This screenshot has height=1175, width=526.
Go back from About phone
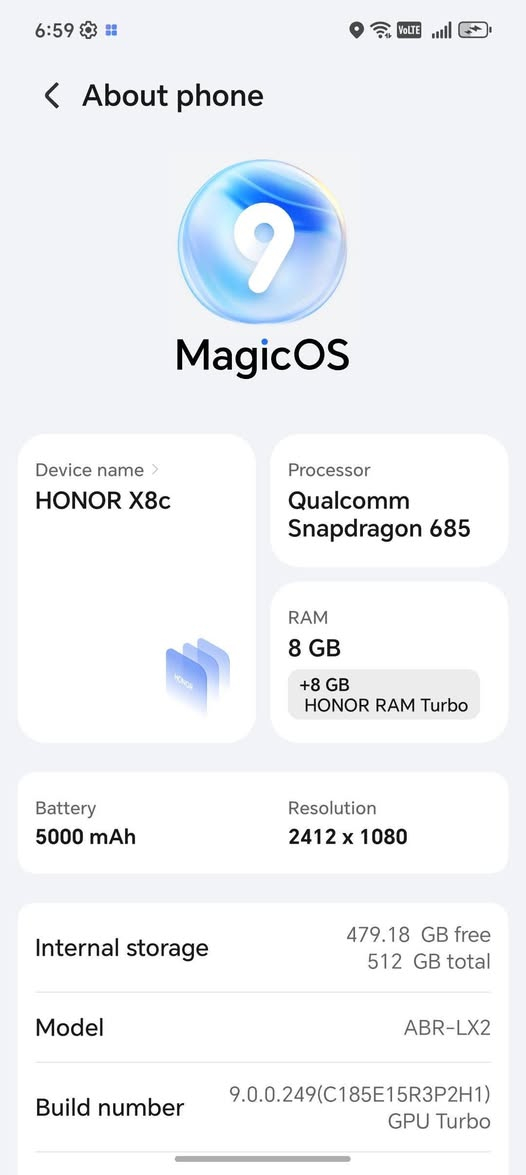tap(52, 96)
